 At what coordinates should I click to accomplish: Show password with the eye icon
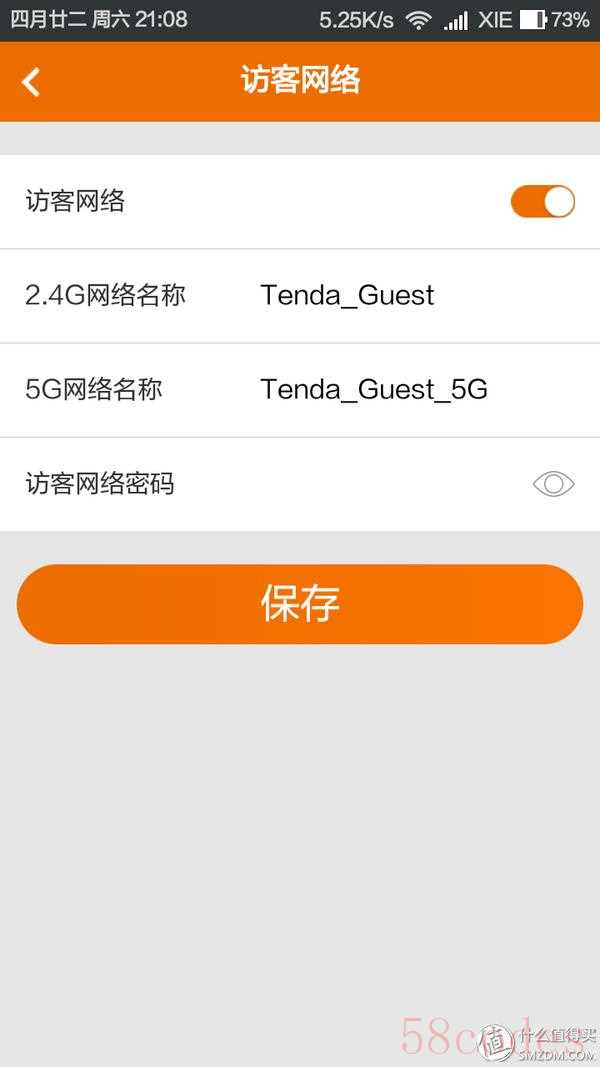tap(553, 484)
